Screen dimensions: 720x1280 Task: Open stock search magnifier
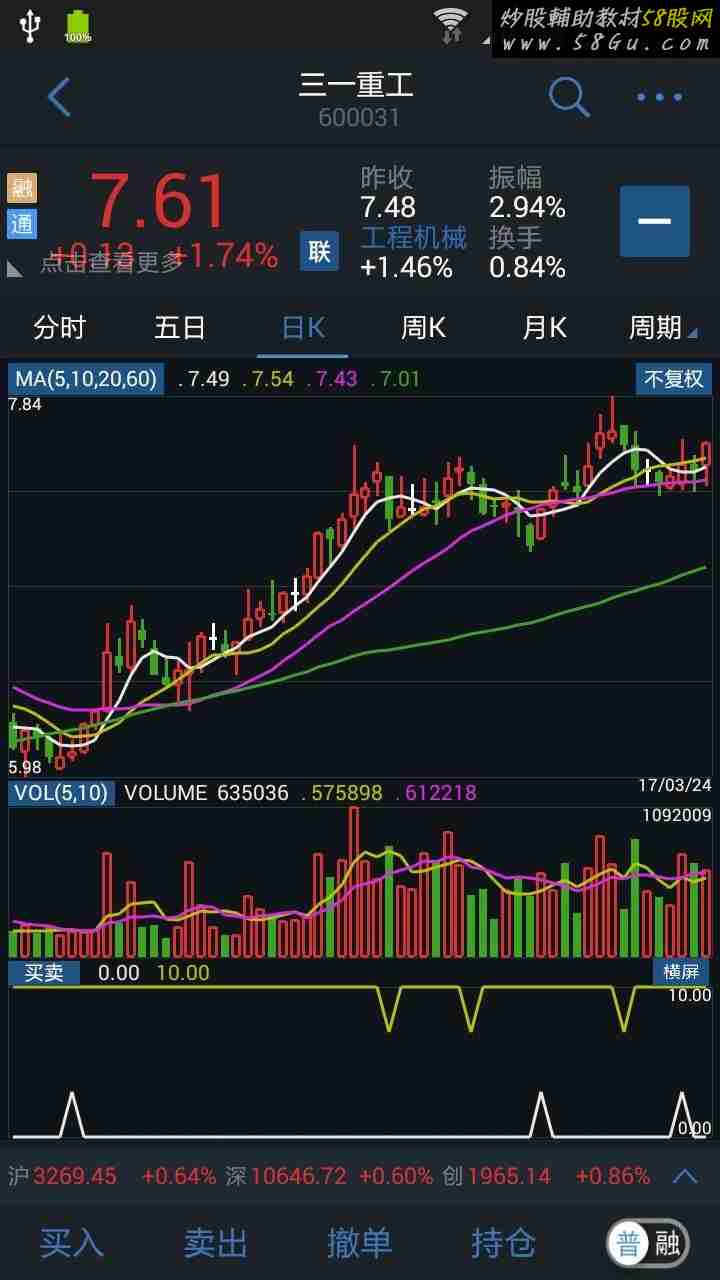pos(569,97)
